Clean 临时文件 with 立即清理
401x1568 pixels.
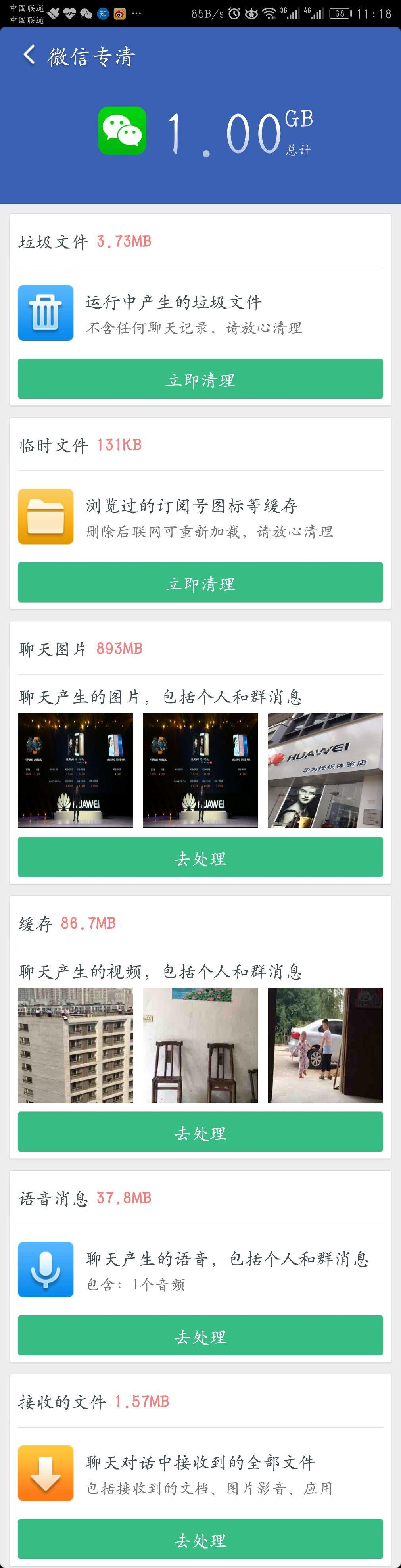pyautogui.click(x=200, y=583)
